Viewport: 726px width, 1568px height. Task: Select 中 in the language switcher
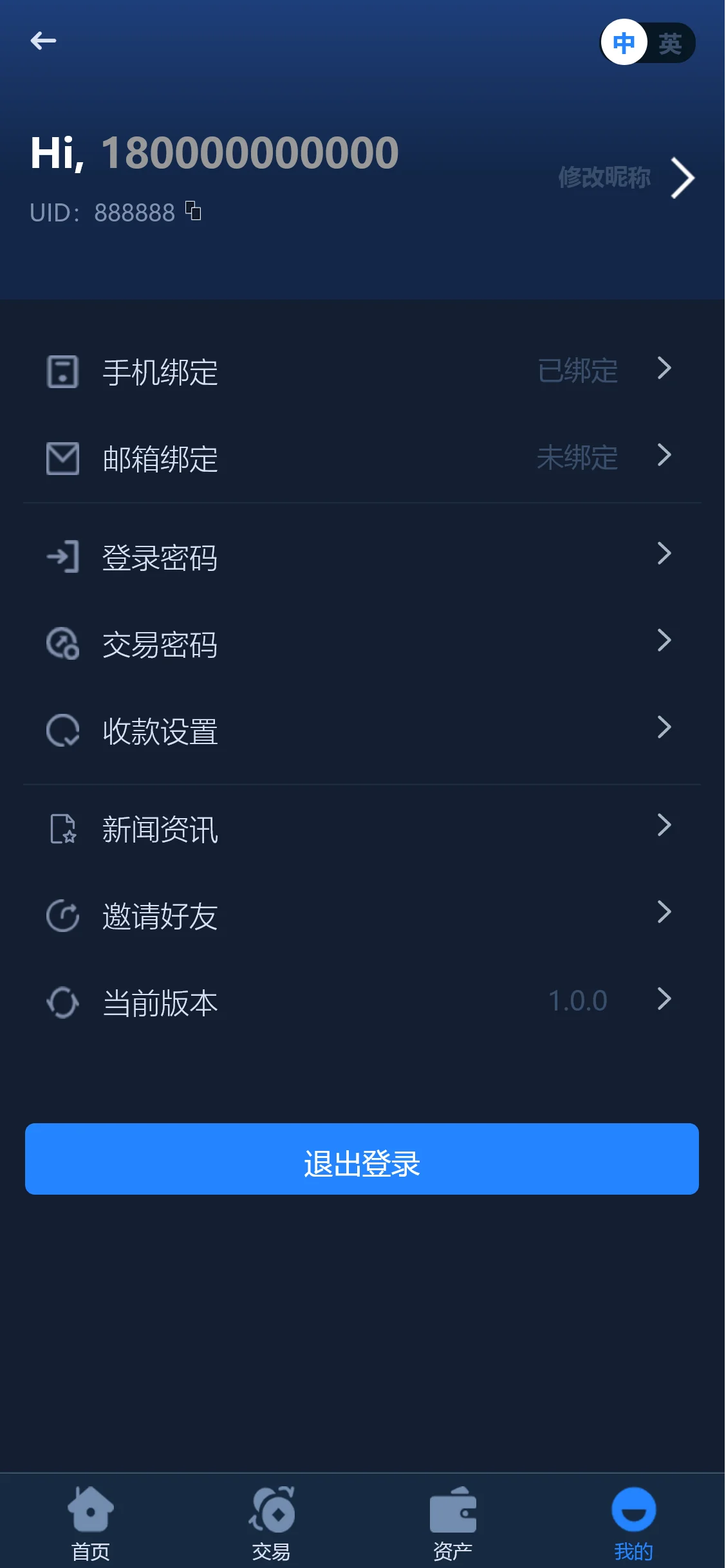(624, 42)
